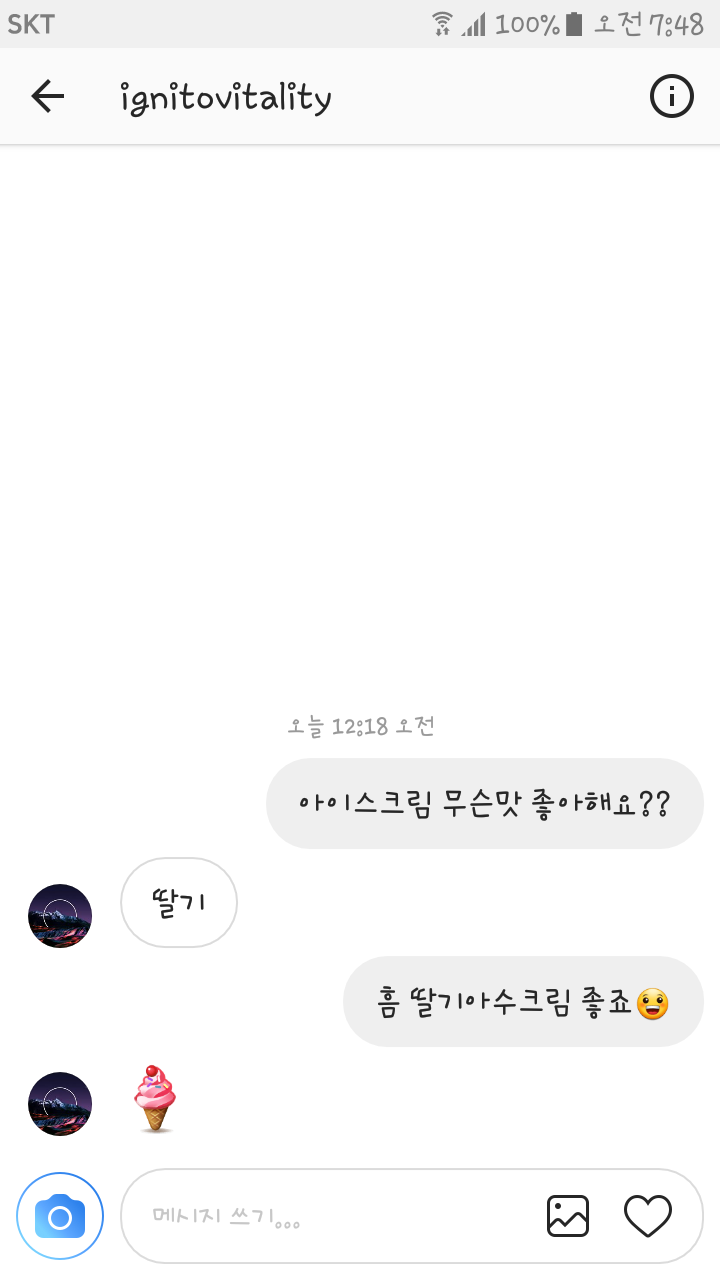The width and height of the screenshot is (720, 1280).
Task: Open profile picture beside the ice cream emoji
Action: point(60,1104)
